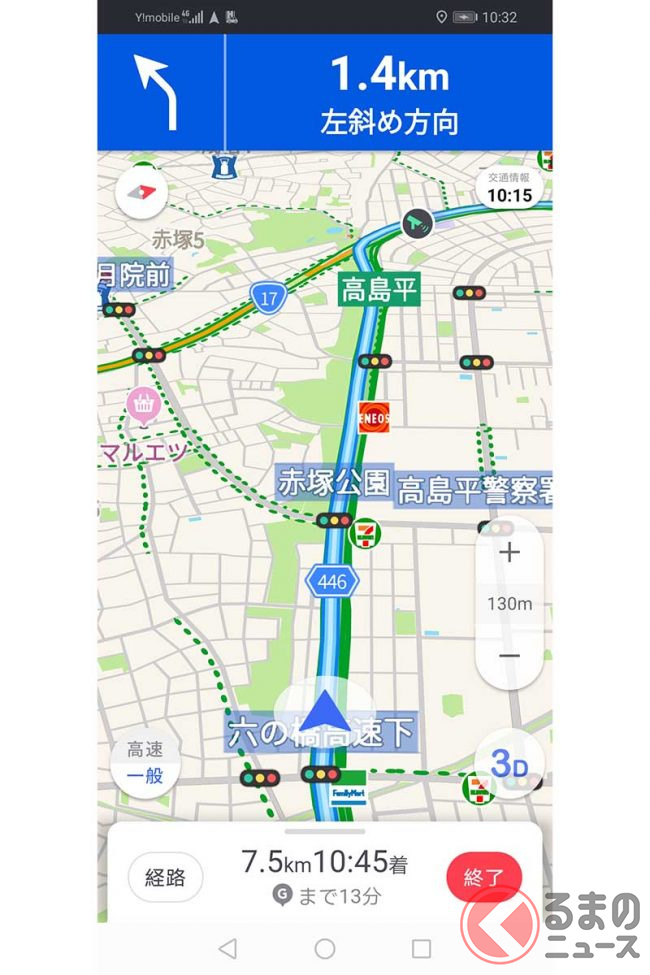Return to the home screen
This screenshot has height=975, width=650.
pos(325,948)
